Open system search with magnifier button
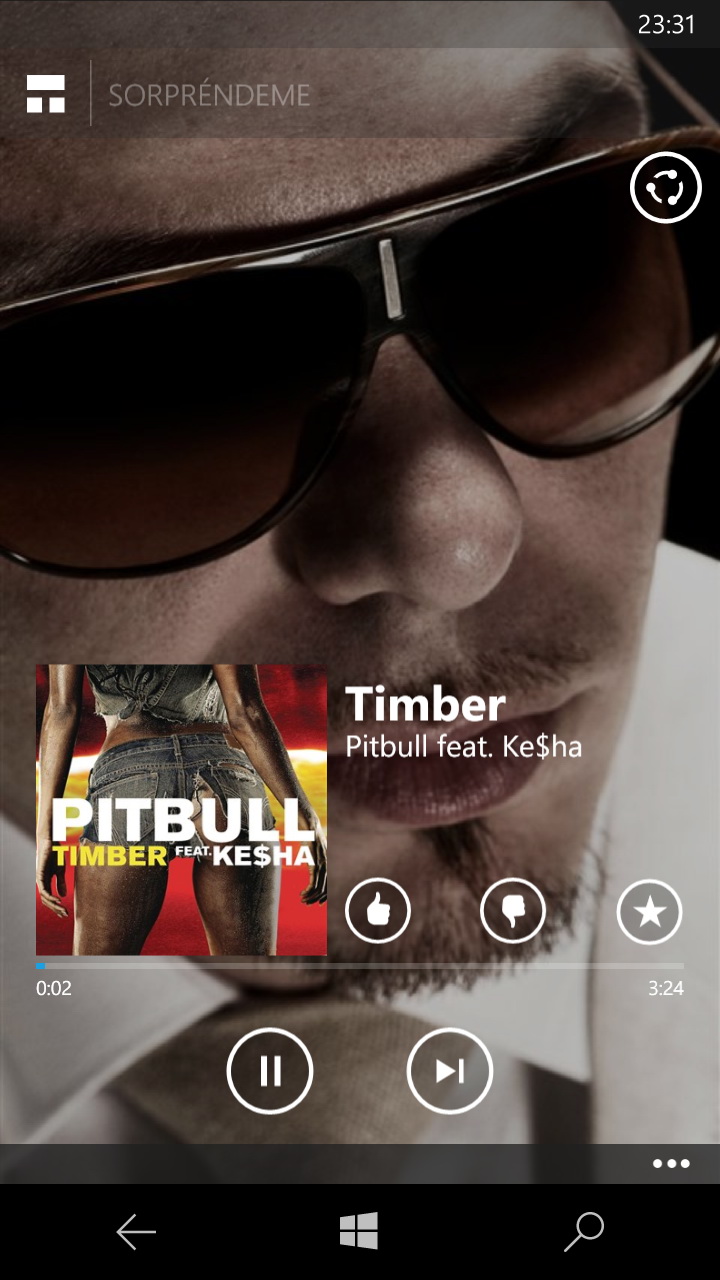Image resolution: width=720 pixels, height=1280 pixels. pyautogui.click(x=584, y=1232)
